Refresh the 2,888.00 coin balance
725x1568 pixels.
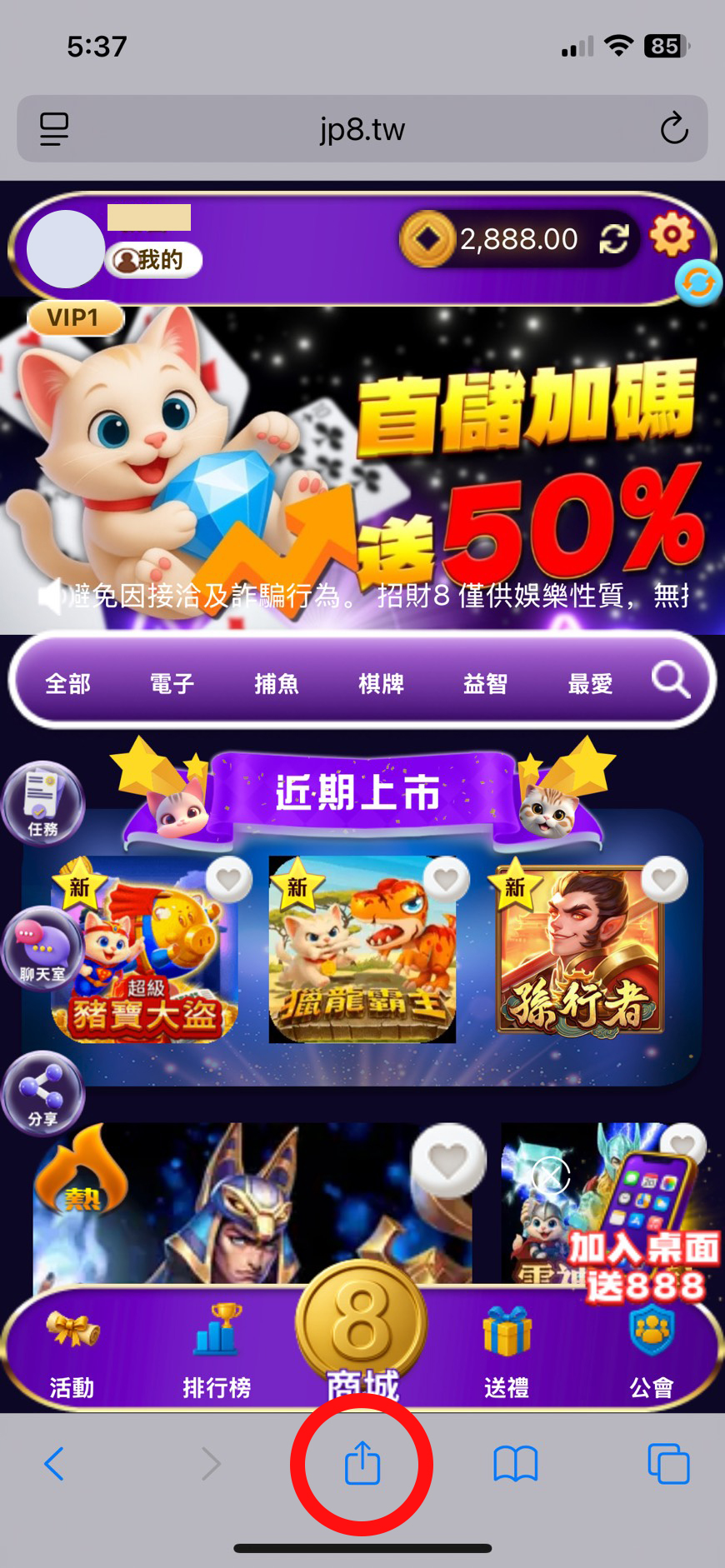click(614, 239)
